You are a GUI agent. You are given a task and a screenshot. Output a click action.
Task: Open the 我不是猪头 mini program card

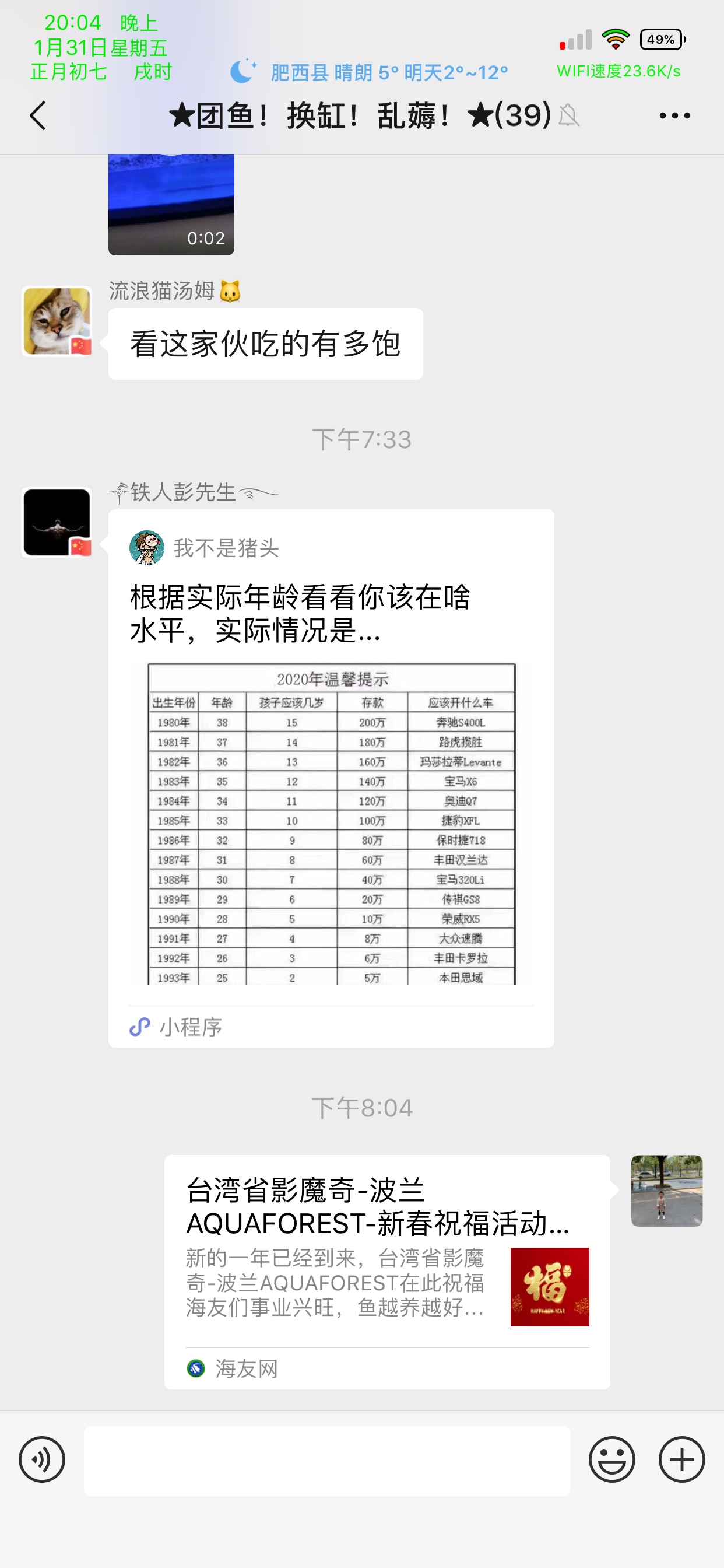pos(331,778)
